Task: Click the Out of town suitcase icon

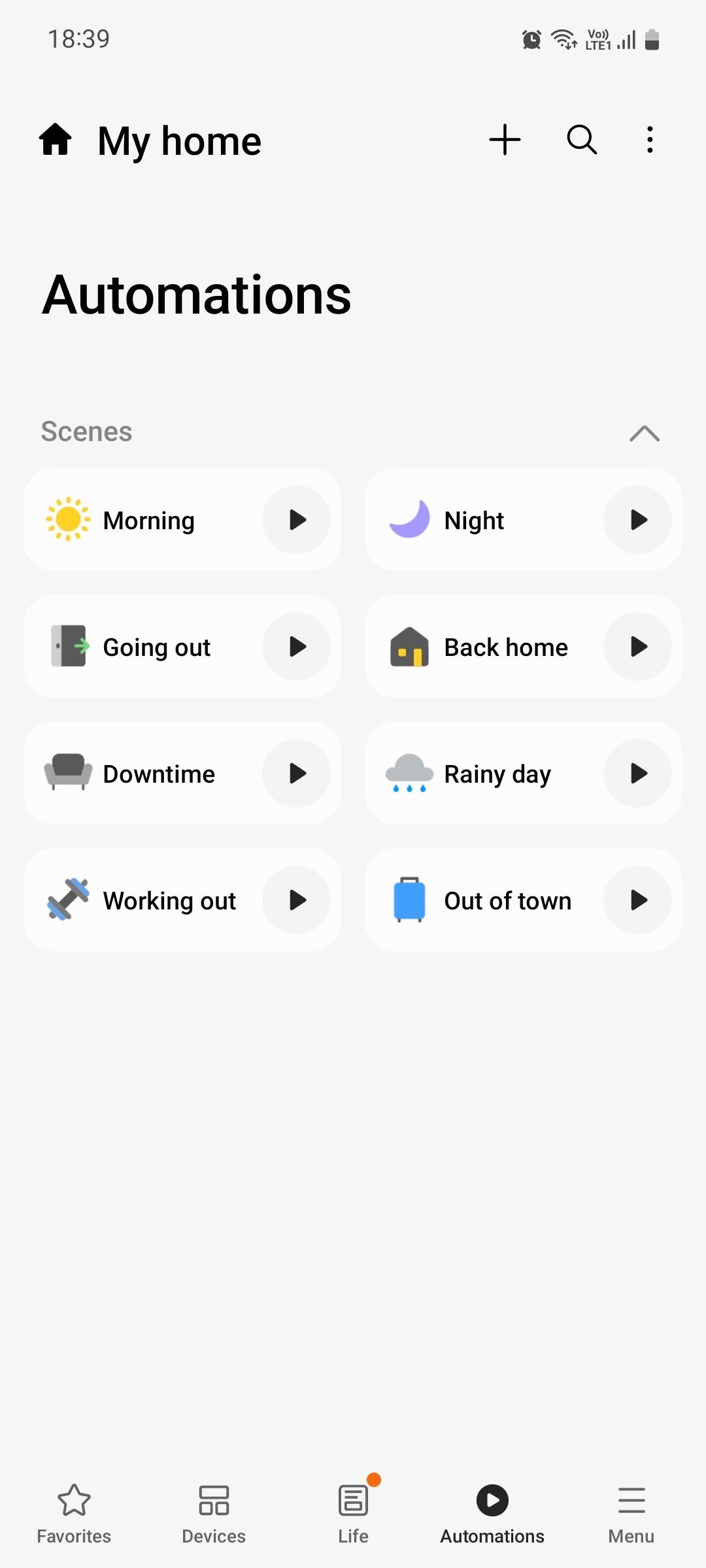Action: (x=409, y=900)
